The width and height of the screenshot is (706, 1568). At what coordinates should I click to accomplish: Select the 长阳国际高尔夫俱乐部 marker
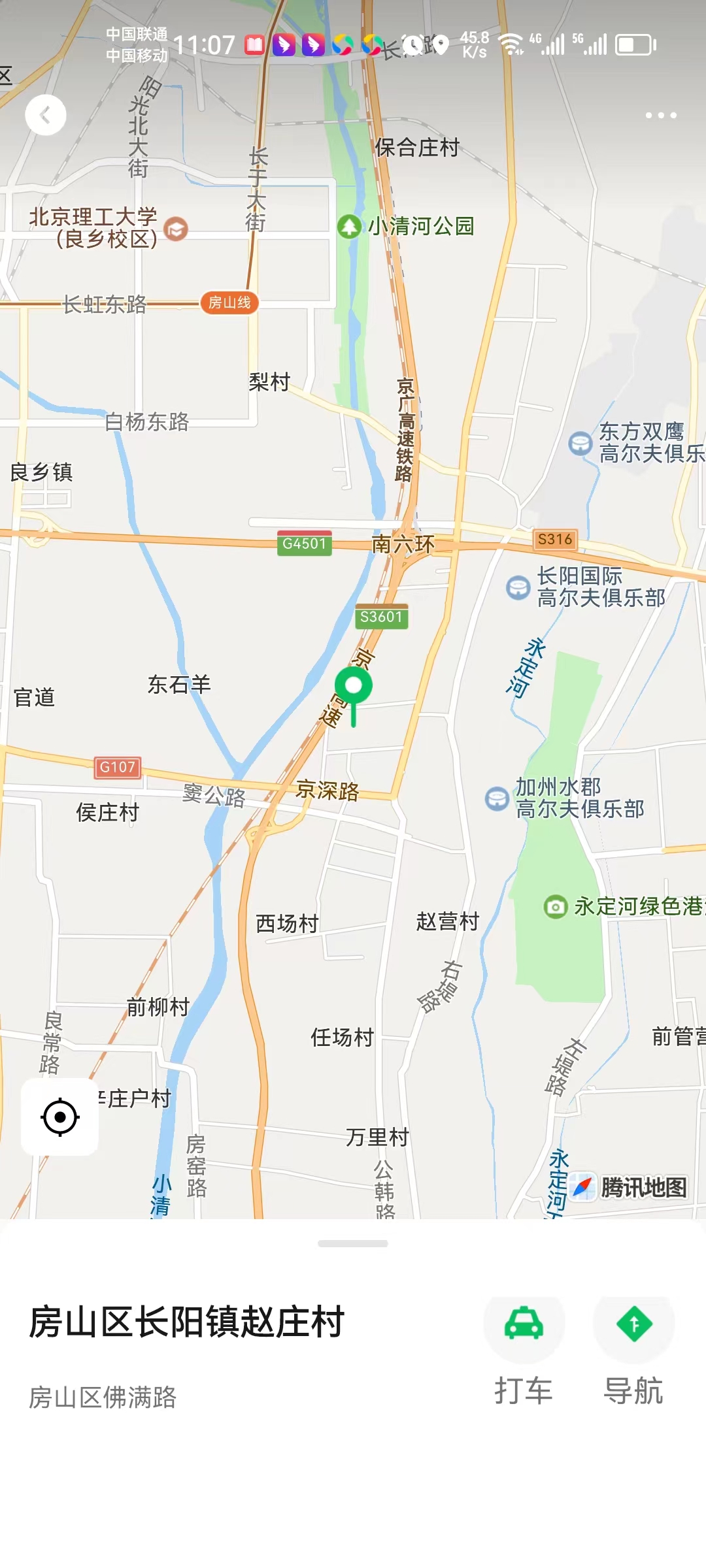pyautogui.click(x=518, y=587)
